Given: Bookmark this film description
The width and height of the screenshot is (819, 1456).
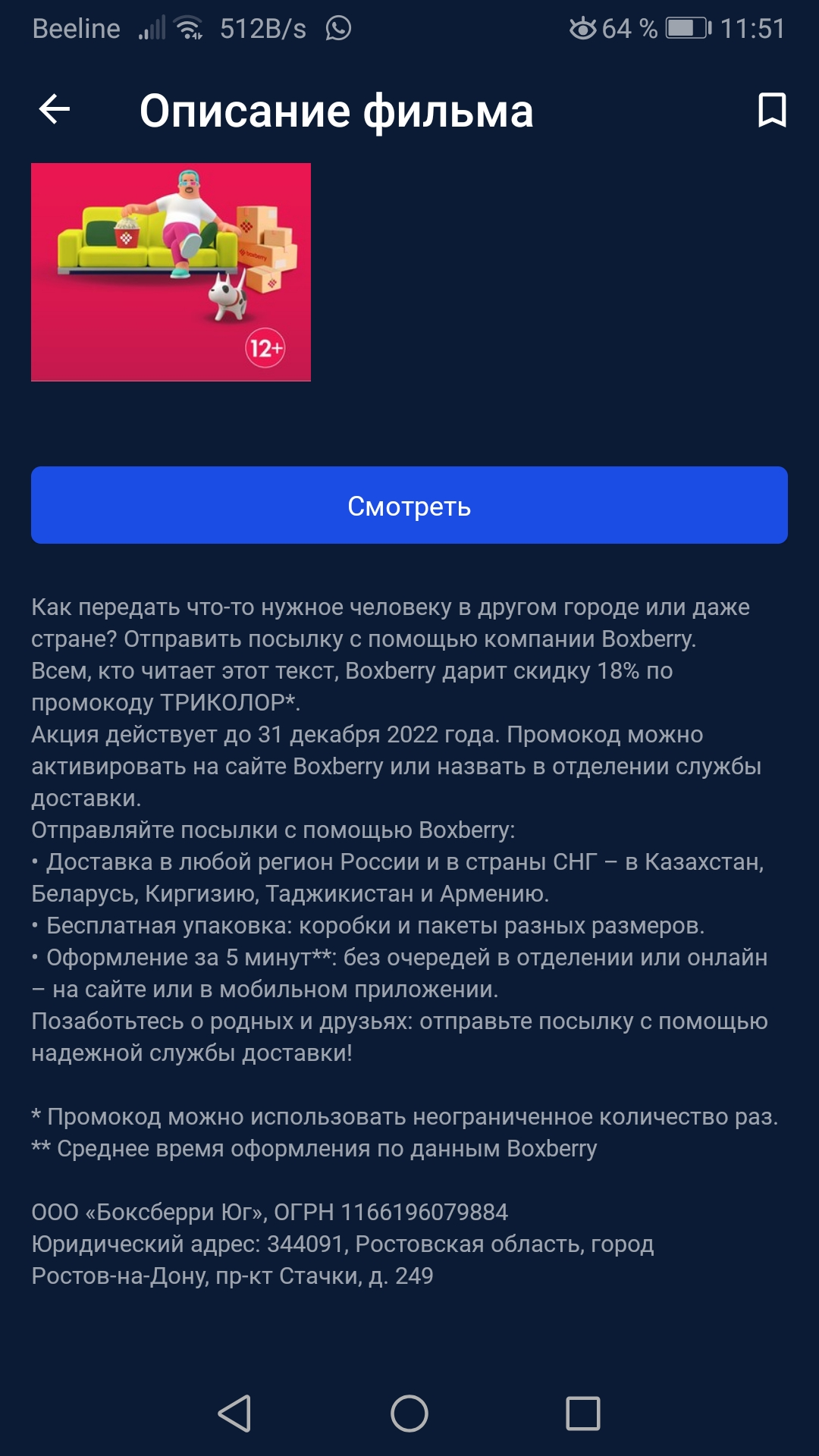Looking at the screenshot, I should tap(772, 110).
